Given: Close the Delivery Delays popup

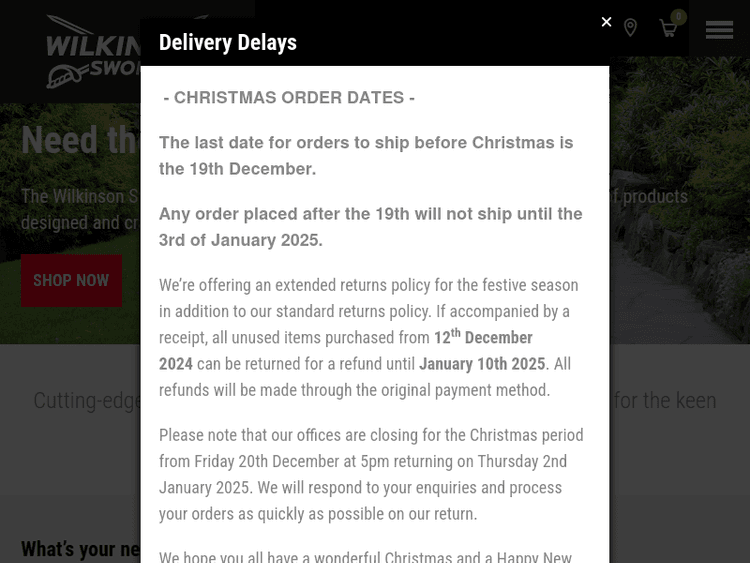Looking at the screenshot, I should 606,22.
